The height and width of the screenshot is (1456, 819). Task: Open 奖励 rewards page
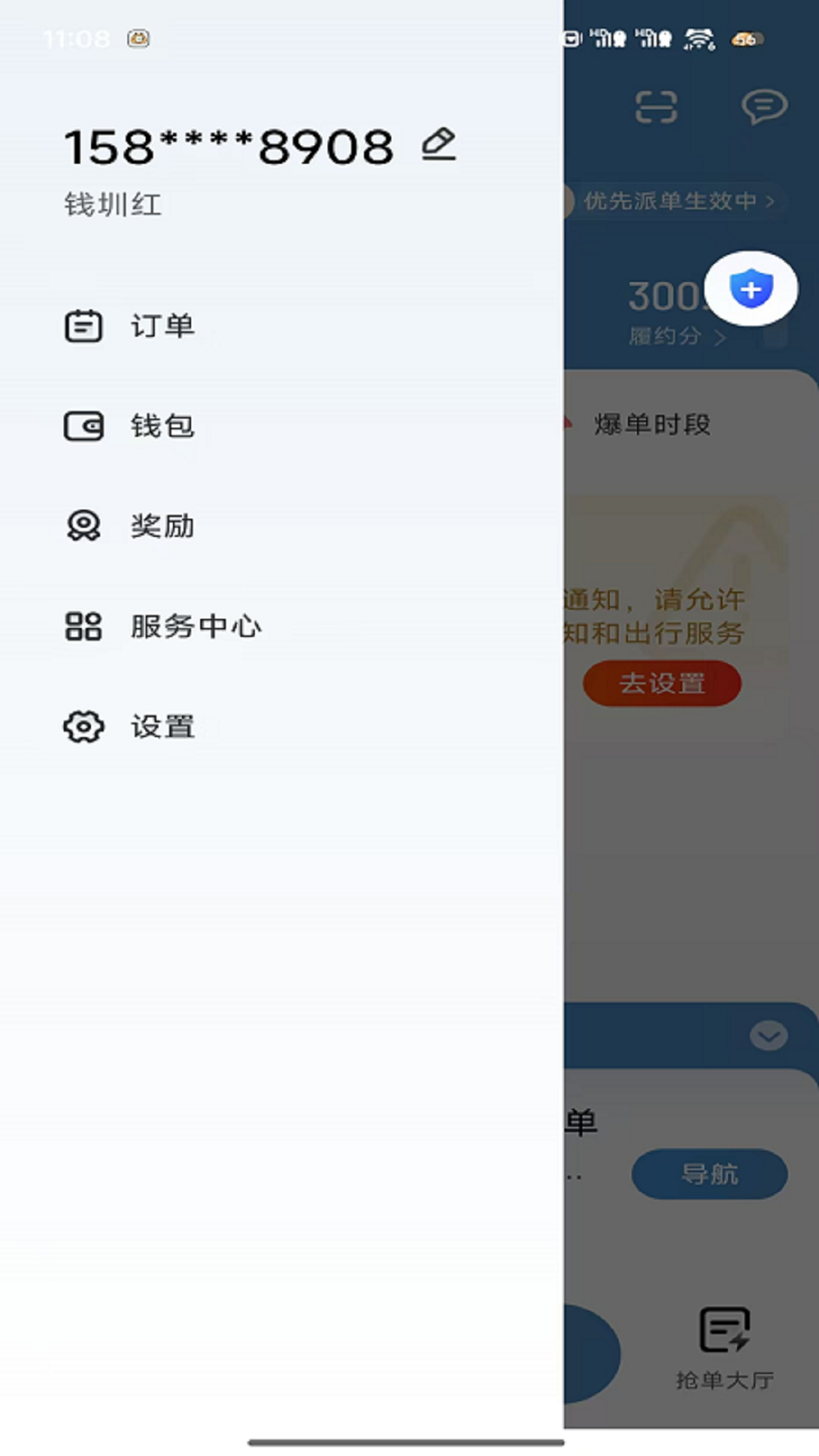pyautogui.click(x=162, y=526)
